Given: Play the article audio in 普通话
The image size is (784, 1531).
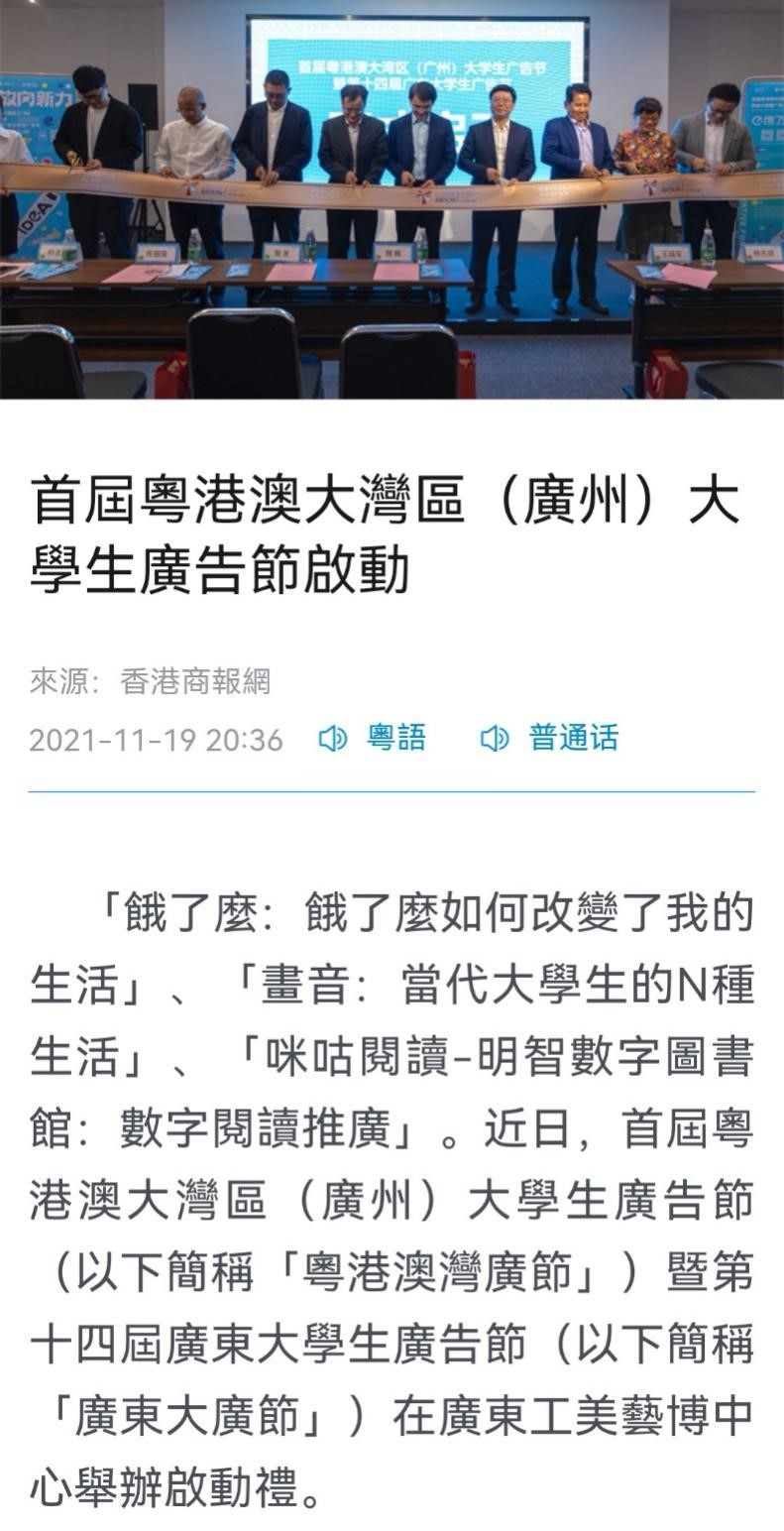Looking at the screenshot, I should pos(549,739).
